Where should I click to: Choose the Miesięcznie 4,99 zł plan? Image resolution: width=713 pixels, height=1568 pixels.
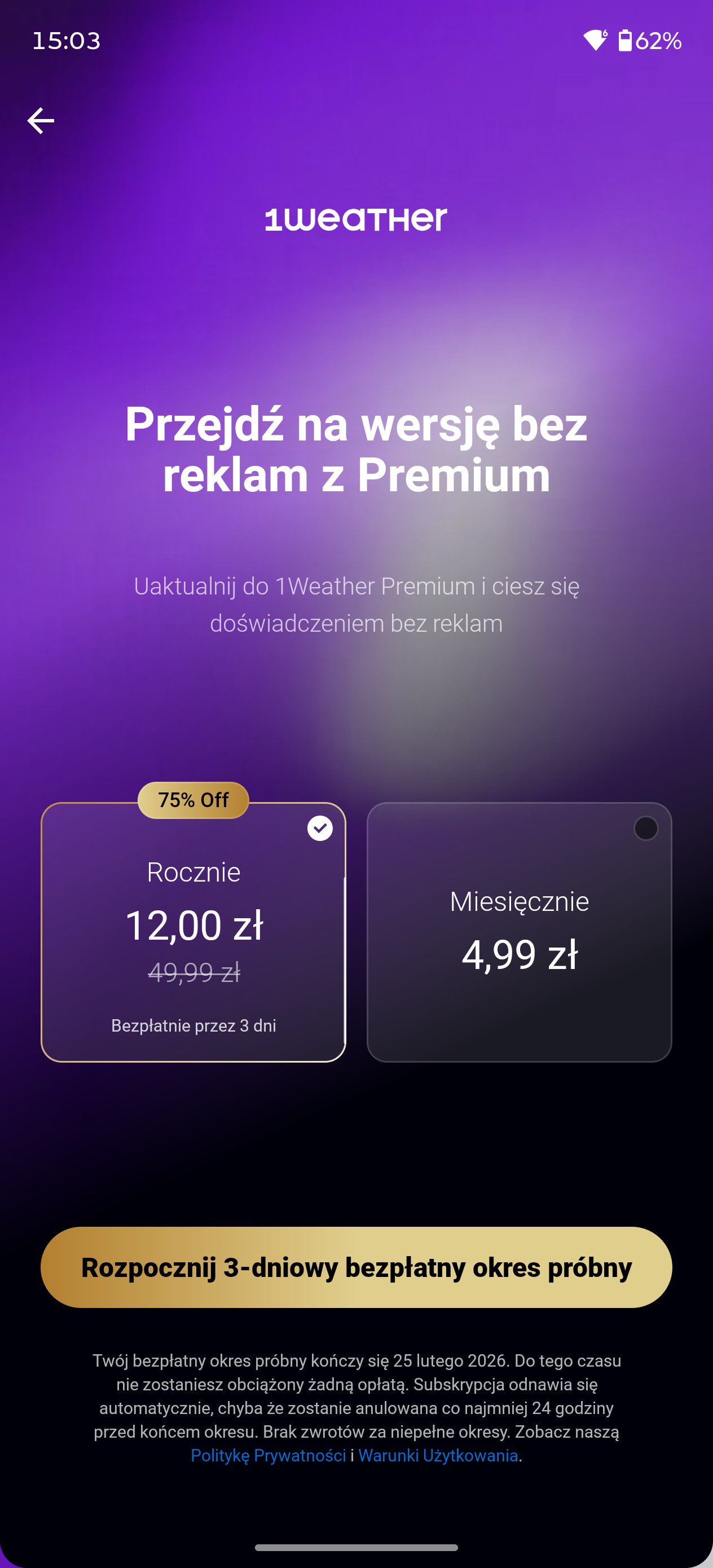coord(519,932)
